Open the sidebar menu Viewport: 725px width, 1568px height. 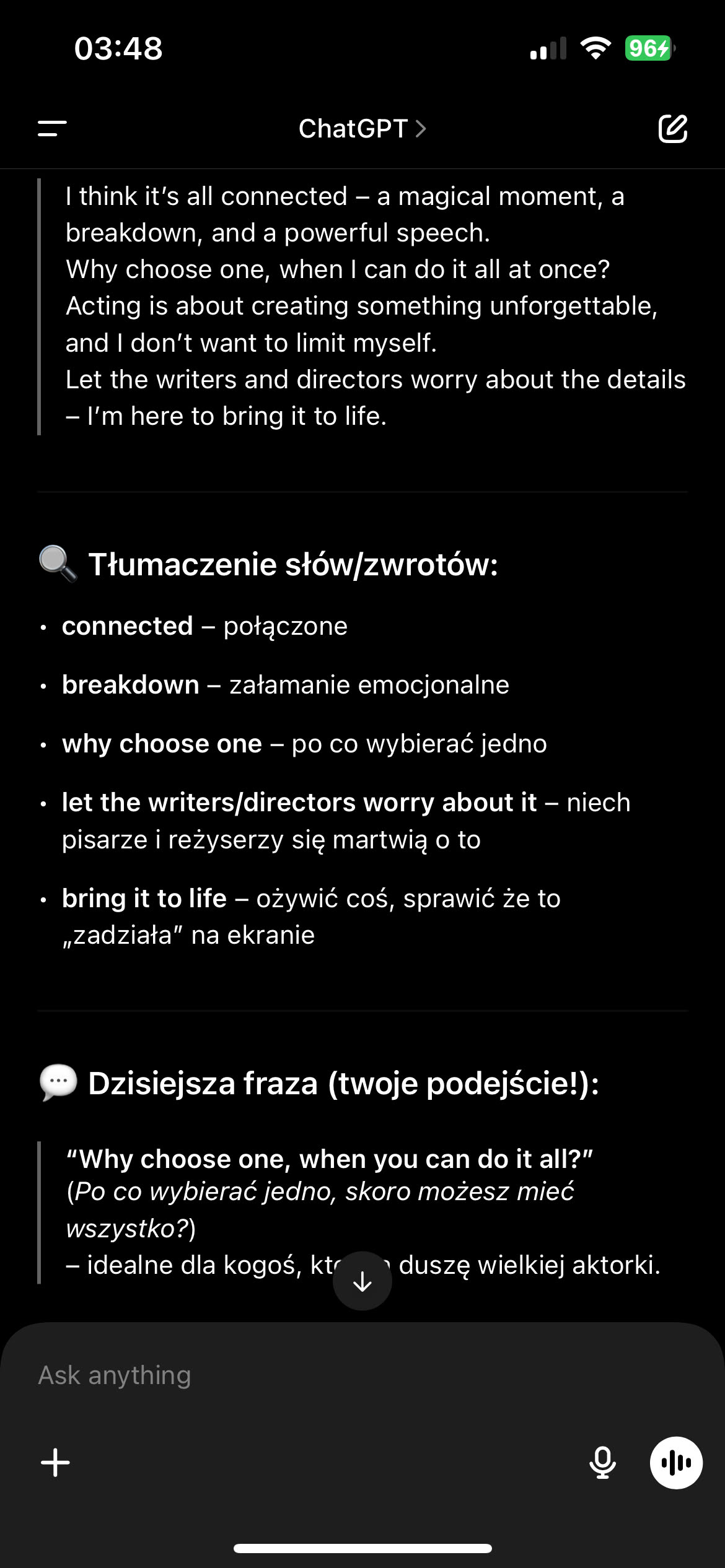tap(52, 129)
